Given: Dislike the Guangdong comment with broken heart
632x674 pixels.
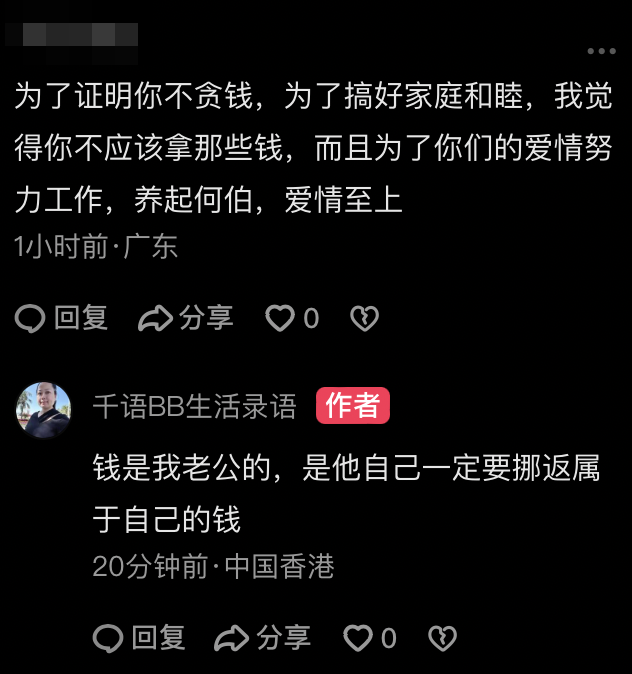Looking at the screenshot, I should pos(364,319).
